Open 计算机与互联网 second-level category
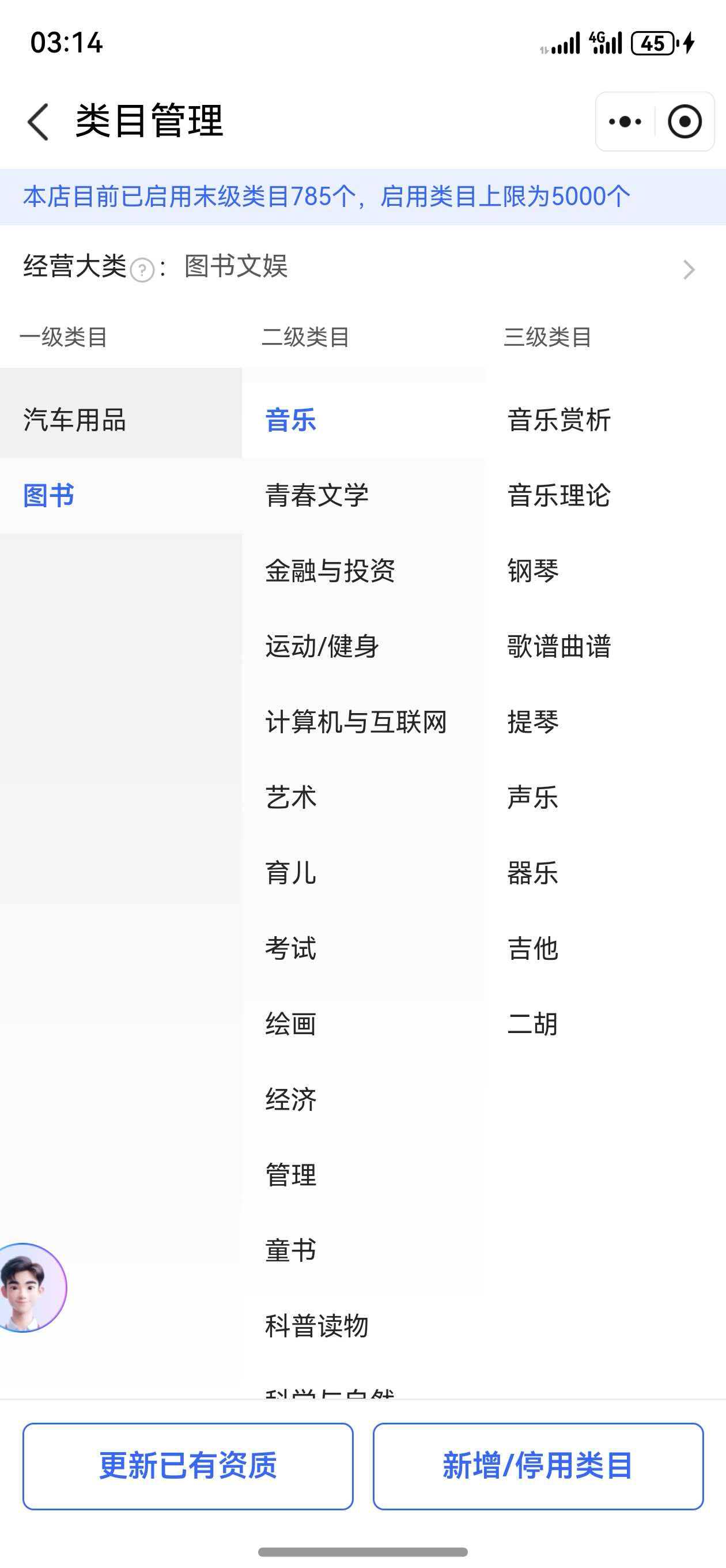 [x=356, y=722]
